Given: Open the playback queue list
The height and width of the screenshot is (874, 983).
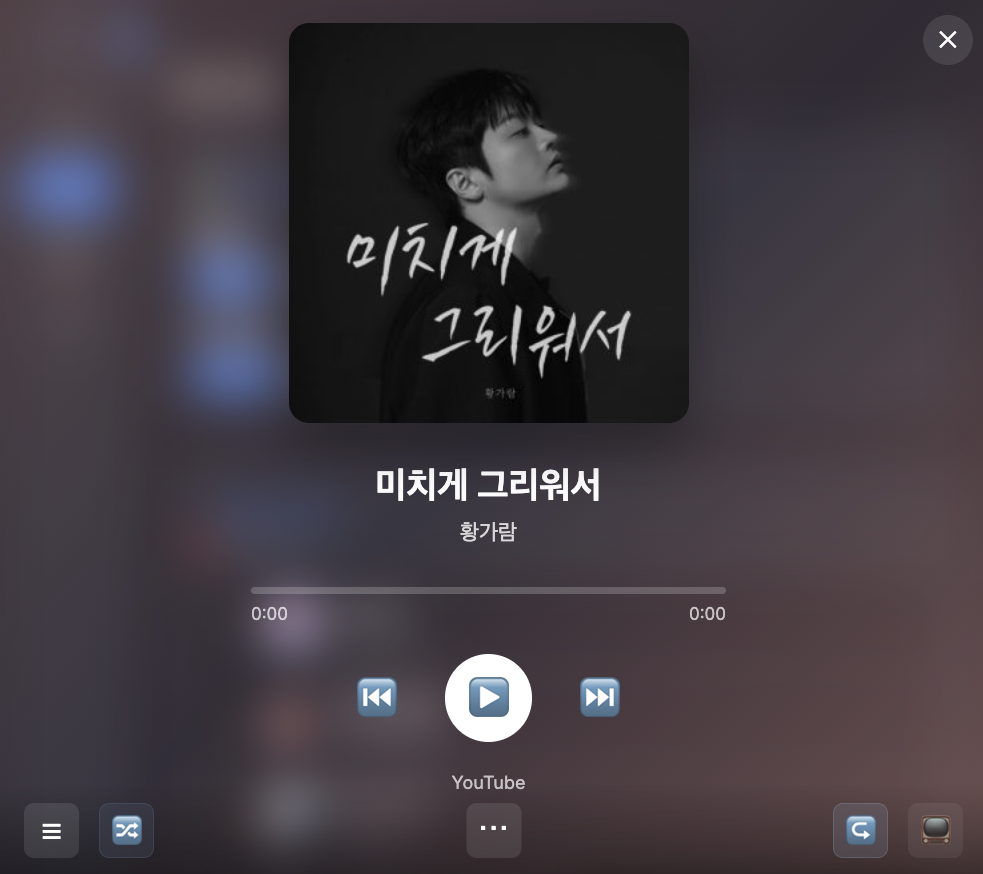Looking at the screenshot, I should pyautogui.click(x=51, y=831).
